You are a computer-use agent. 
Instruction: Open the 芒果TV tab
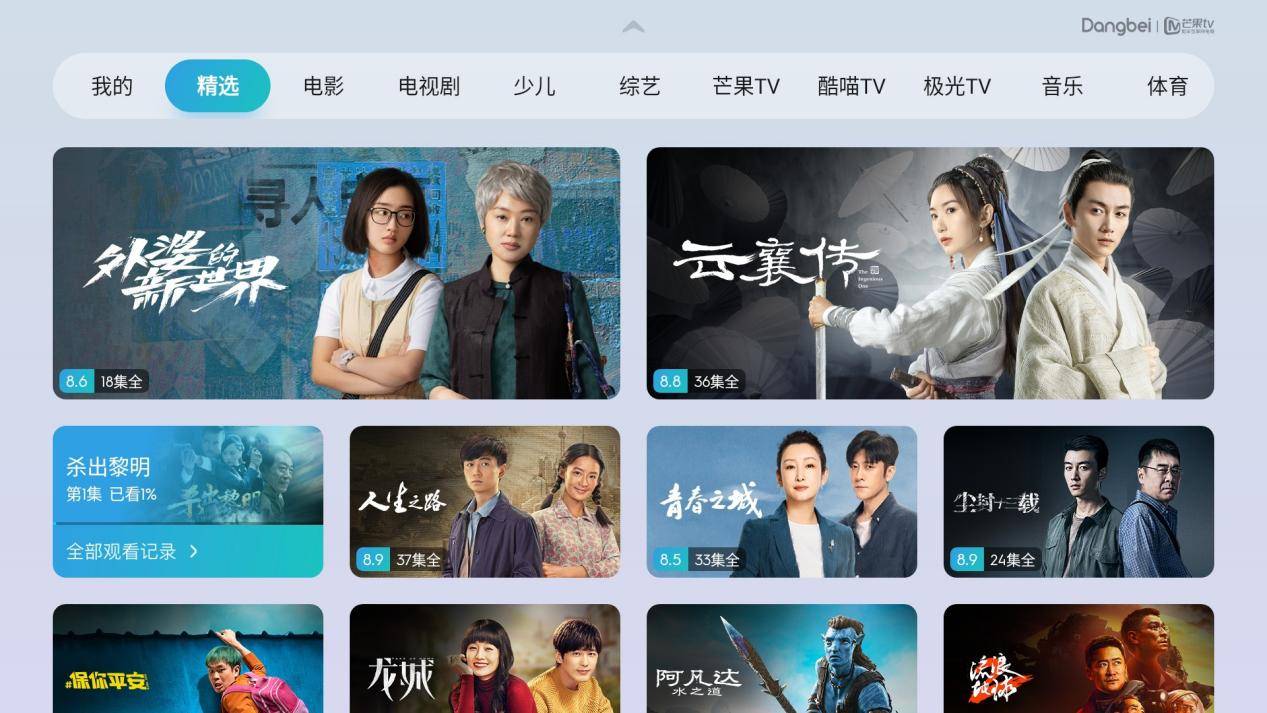pos(746,86)
